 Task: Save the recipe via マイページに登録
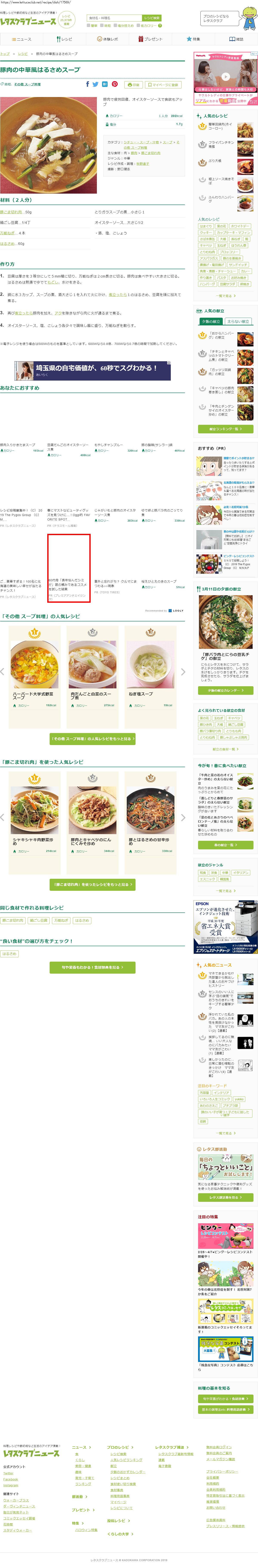pos(163,85)
